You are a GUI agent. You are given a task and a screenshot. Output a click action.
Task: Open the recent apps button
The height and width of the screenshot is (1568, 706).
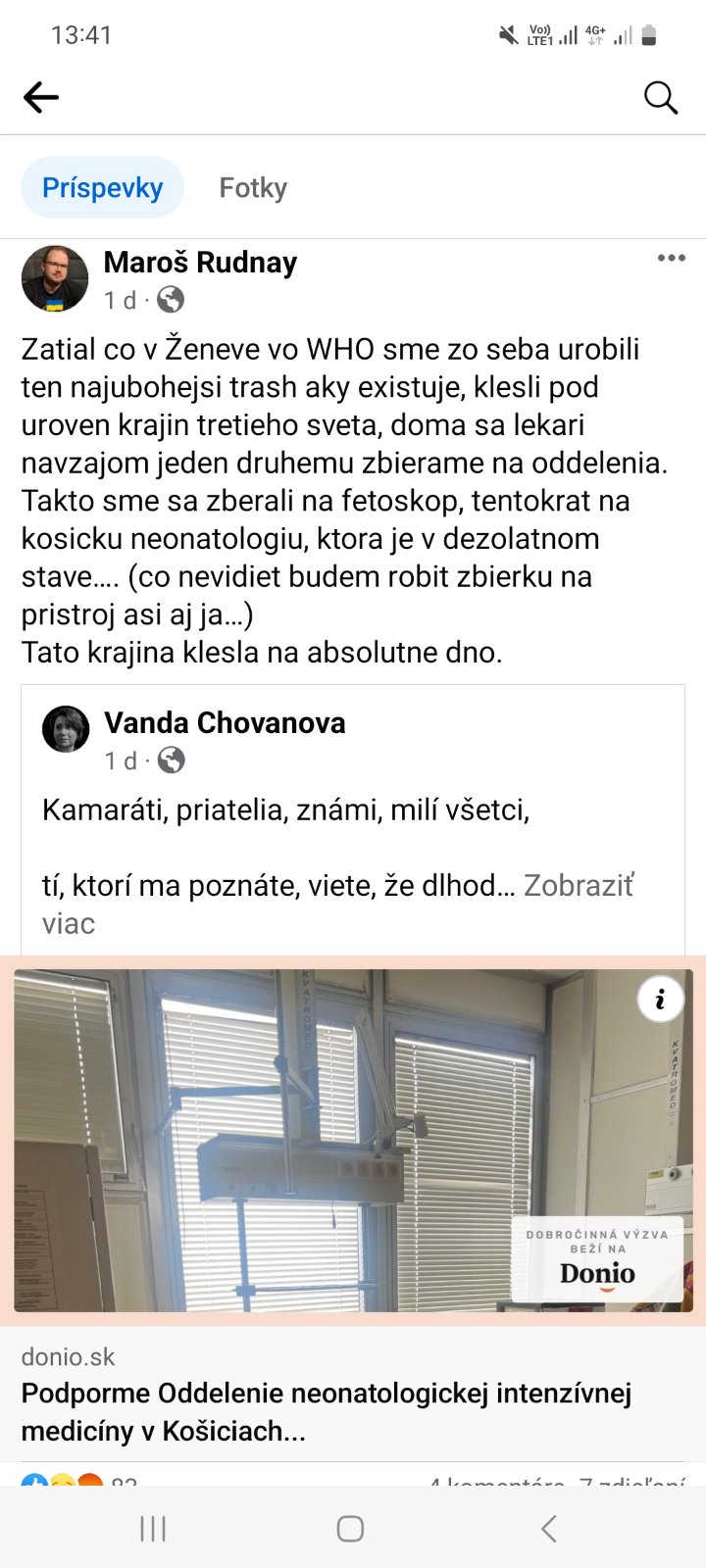click(x=153, y=1528)
